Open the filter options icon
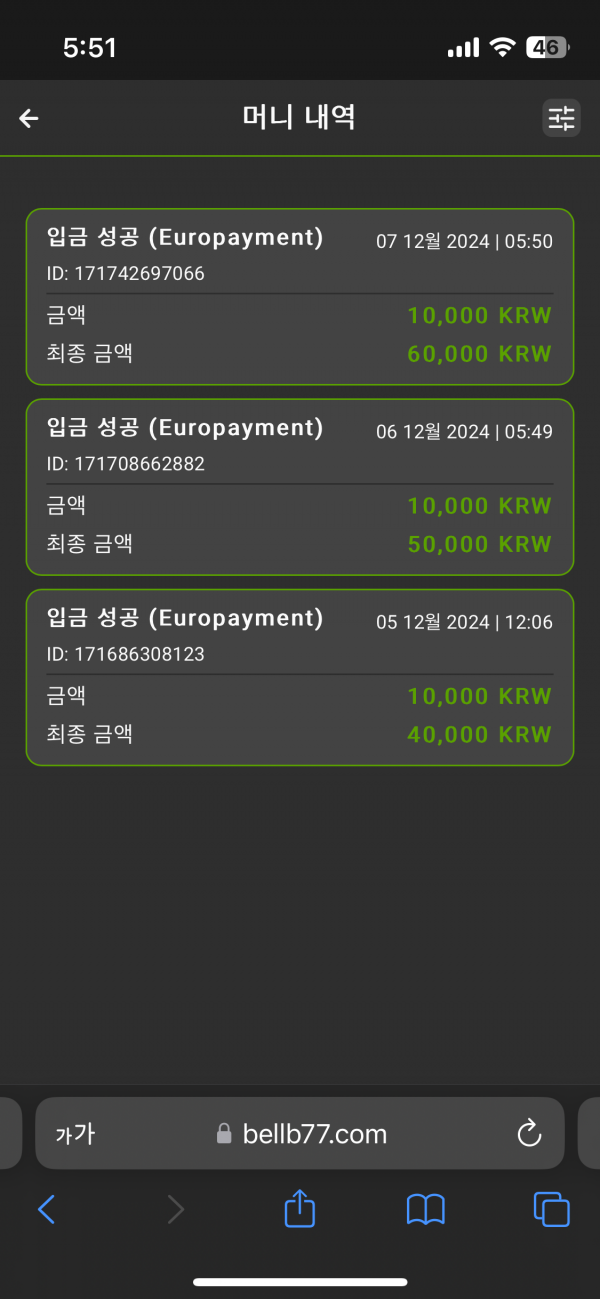The height and width of the screenshot is (1299, 600). point(561,118)
